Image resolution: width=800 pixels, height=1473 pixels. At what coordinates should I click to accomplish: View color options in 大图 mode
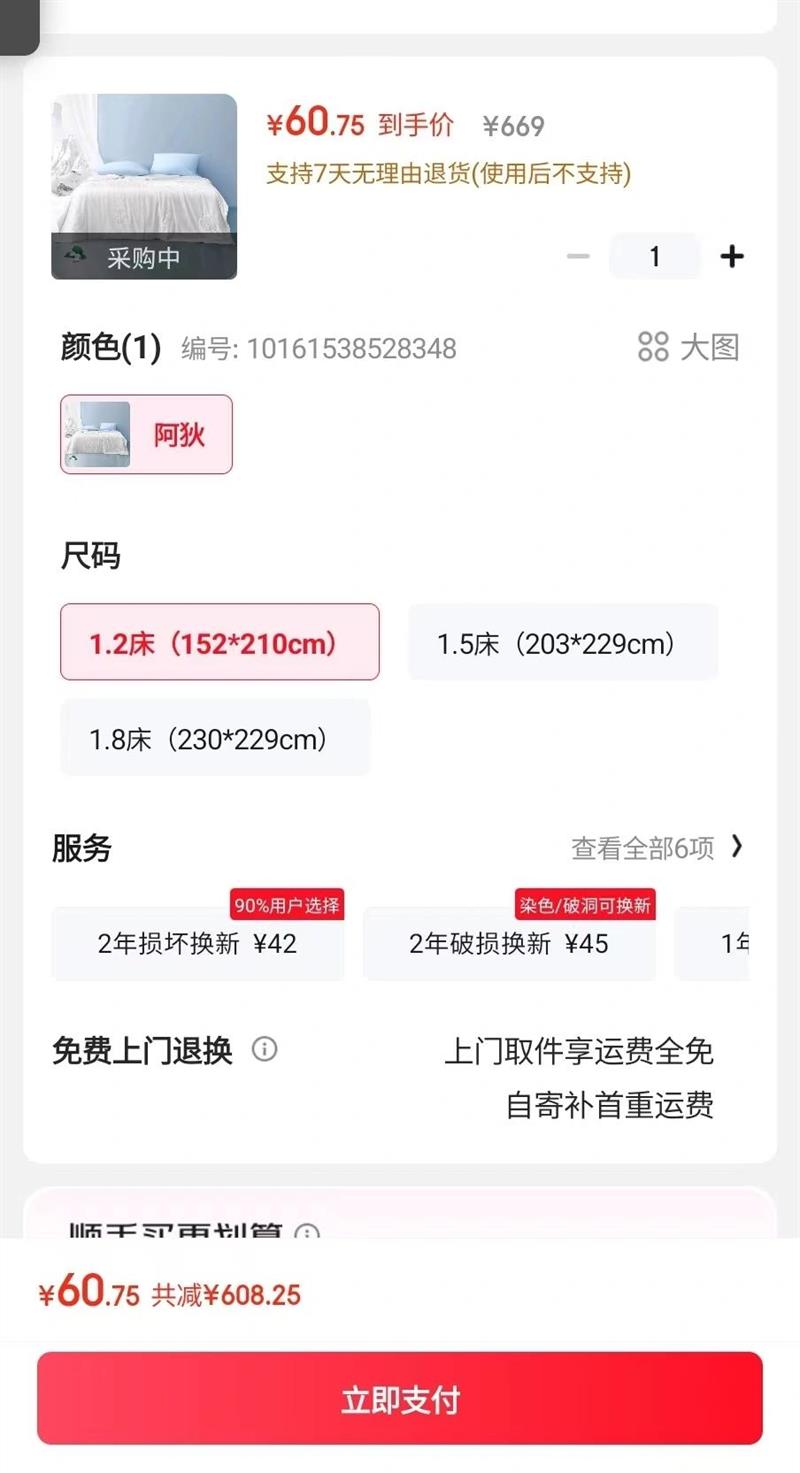[689, 348]
